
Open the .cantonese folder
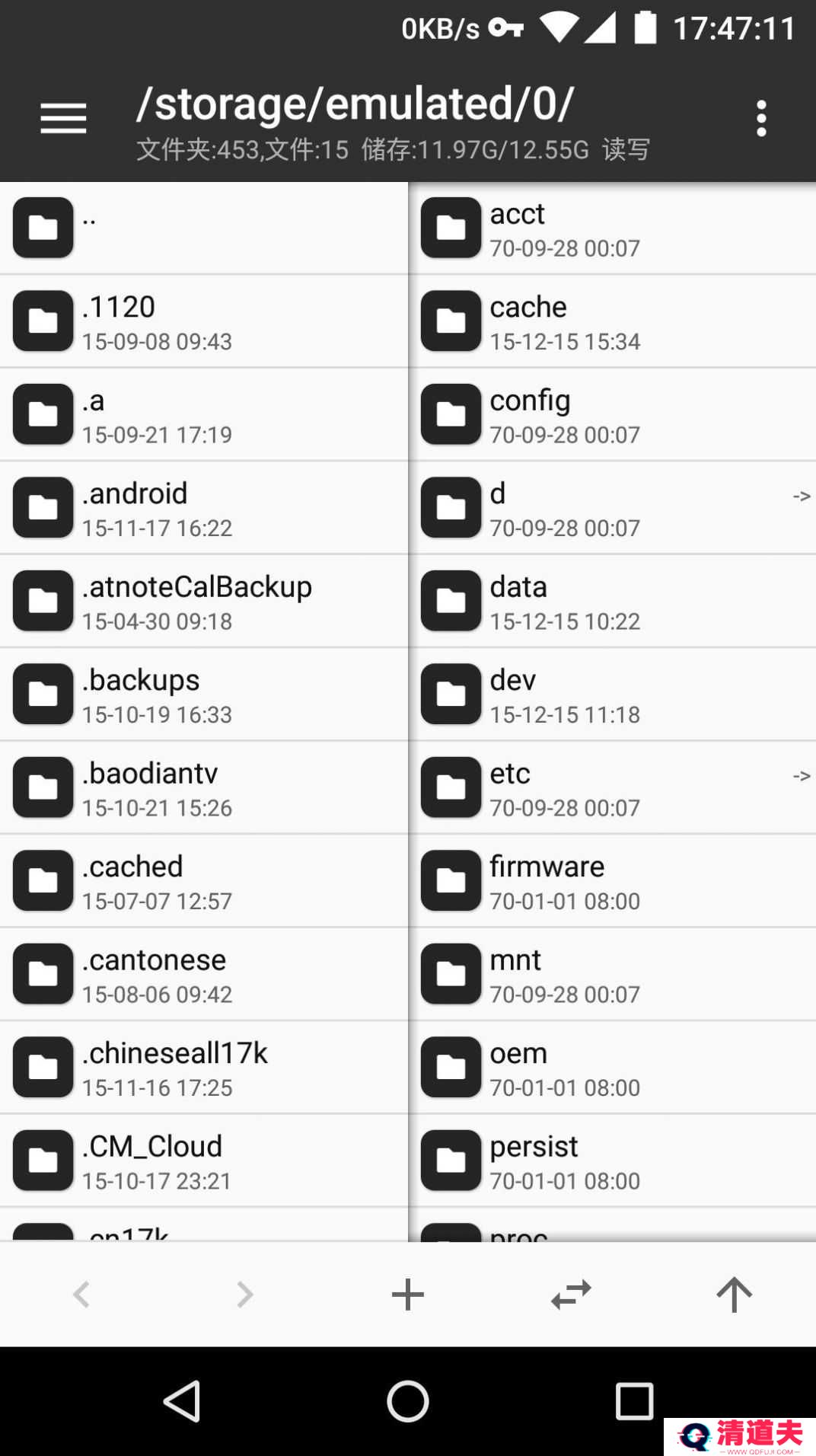pos(203,975)
